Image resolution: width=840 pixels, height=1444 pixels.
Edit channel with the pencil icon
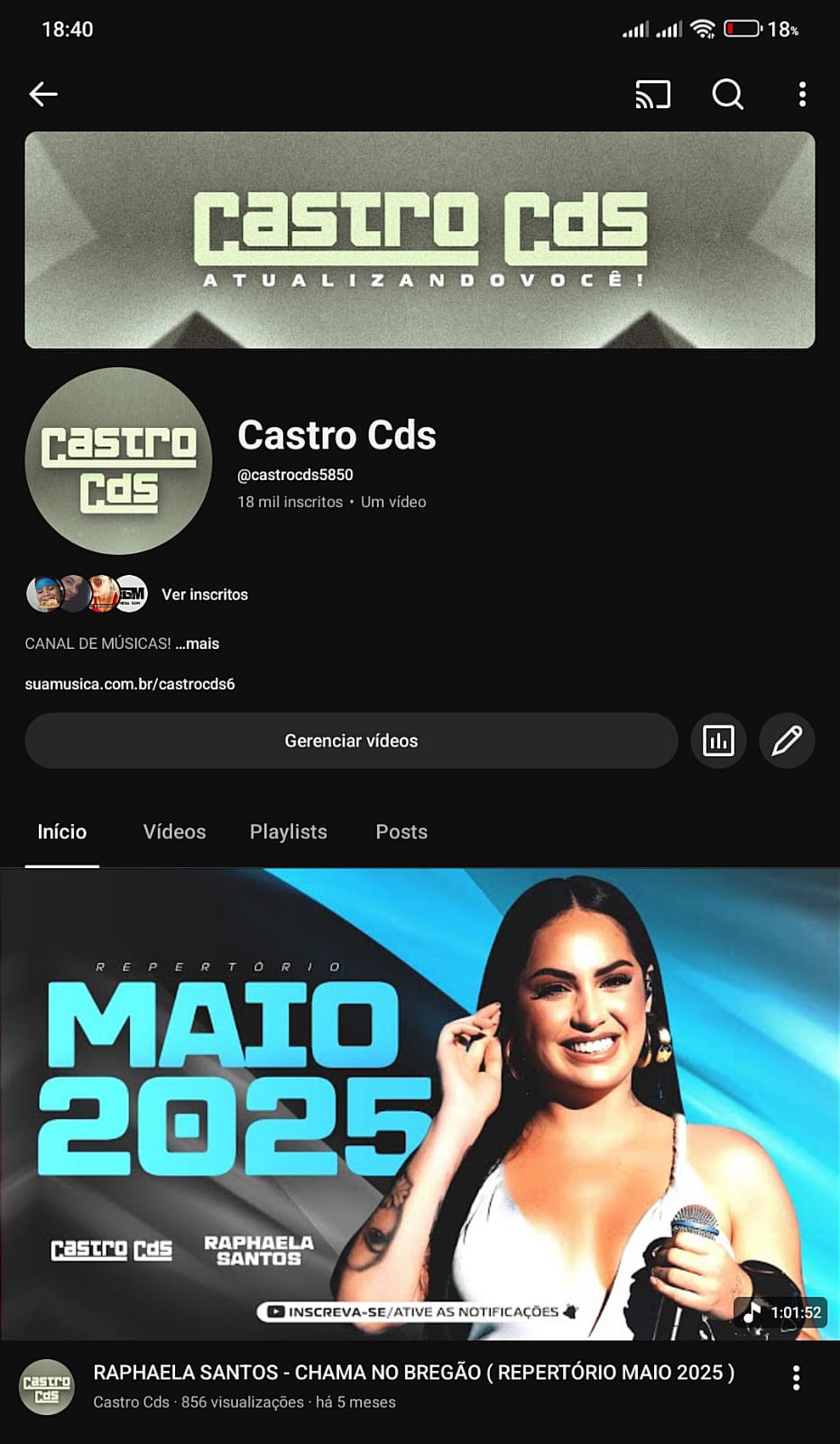787,741
